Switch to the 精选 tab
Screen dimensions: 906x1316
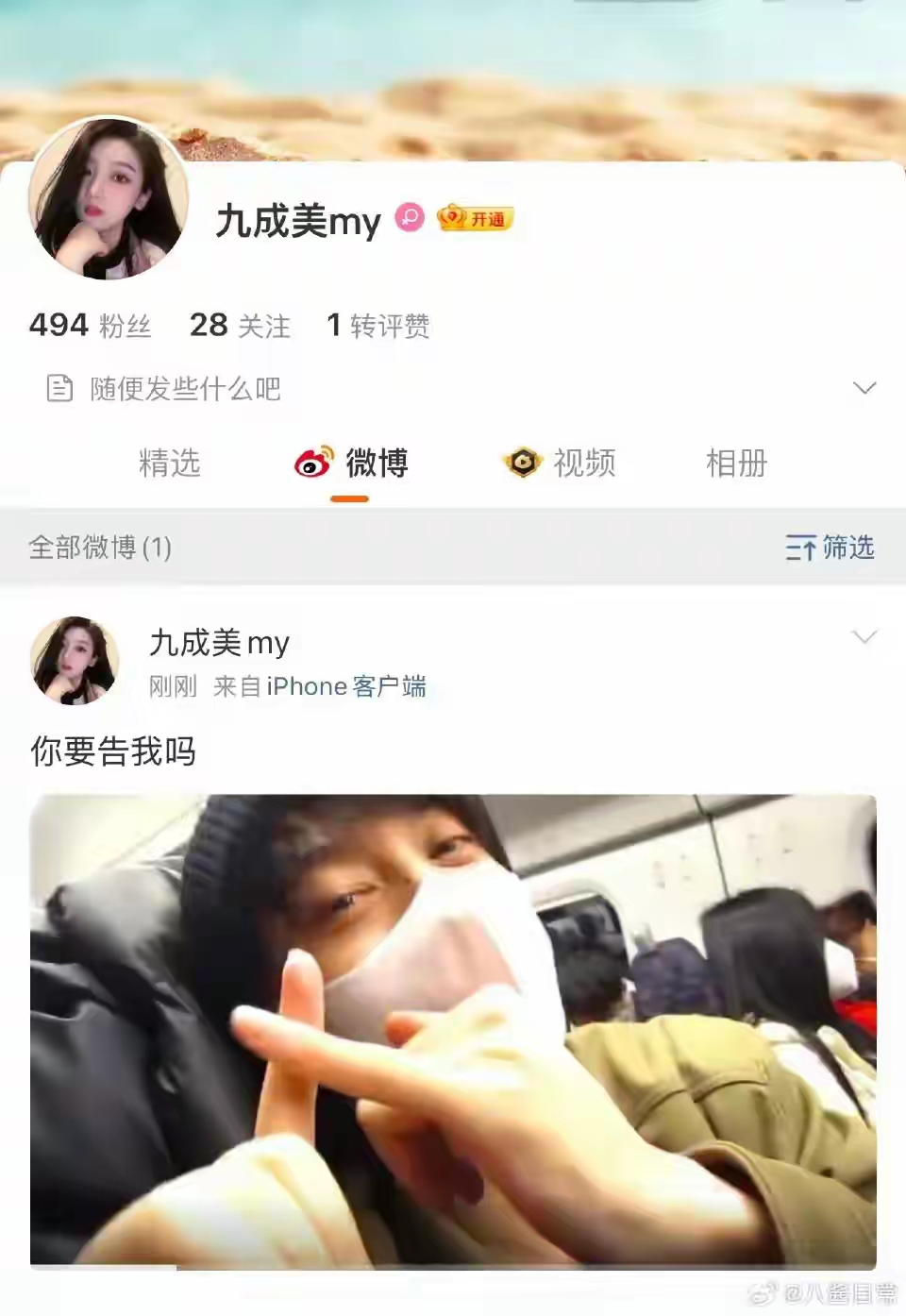pyautogui.click(x=170, y=464)
